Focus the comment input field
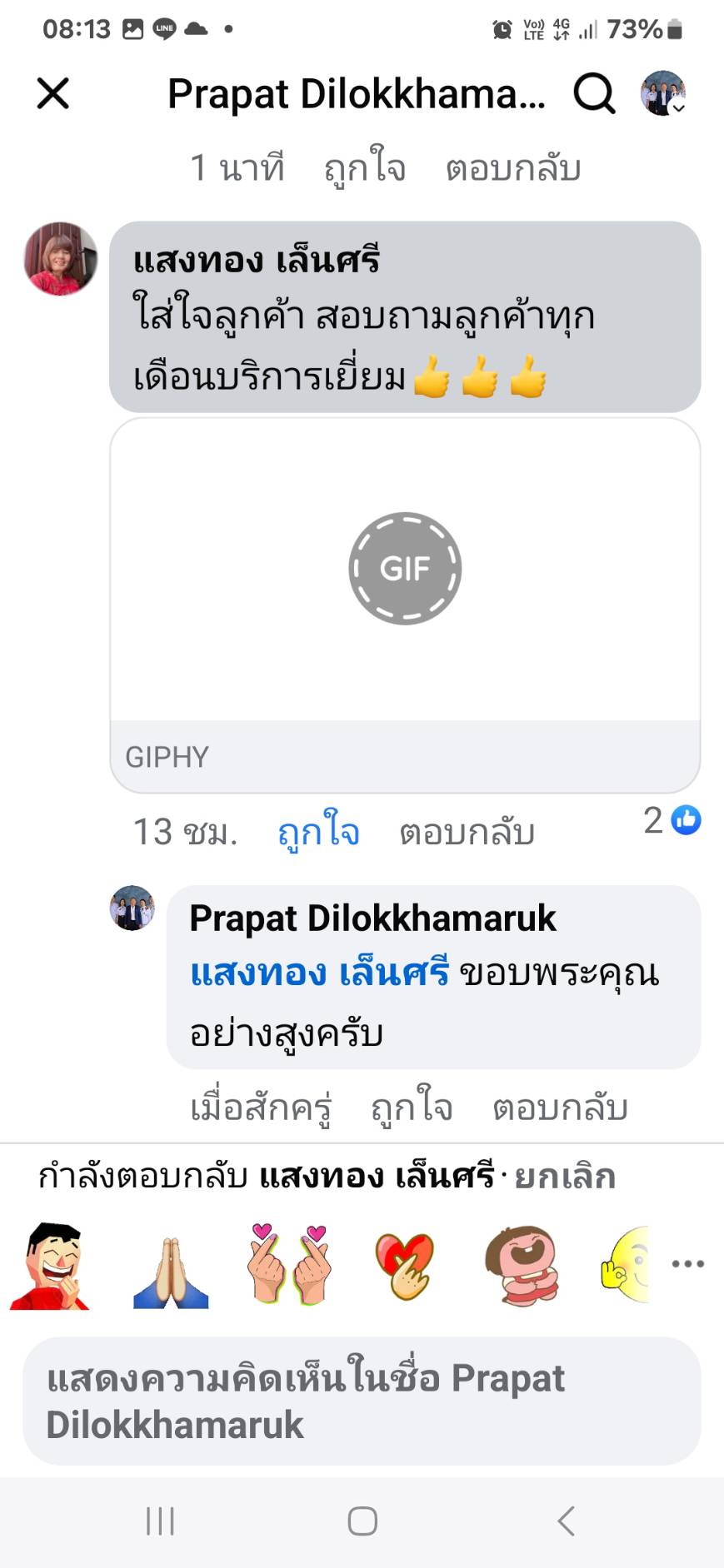 [362, 1401]
